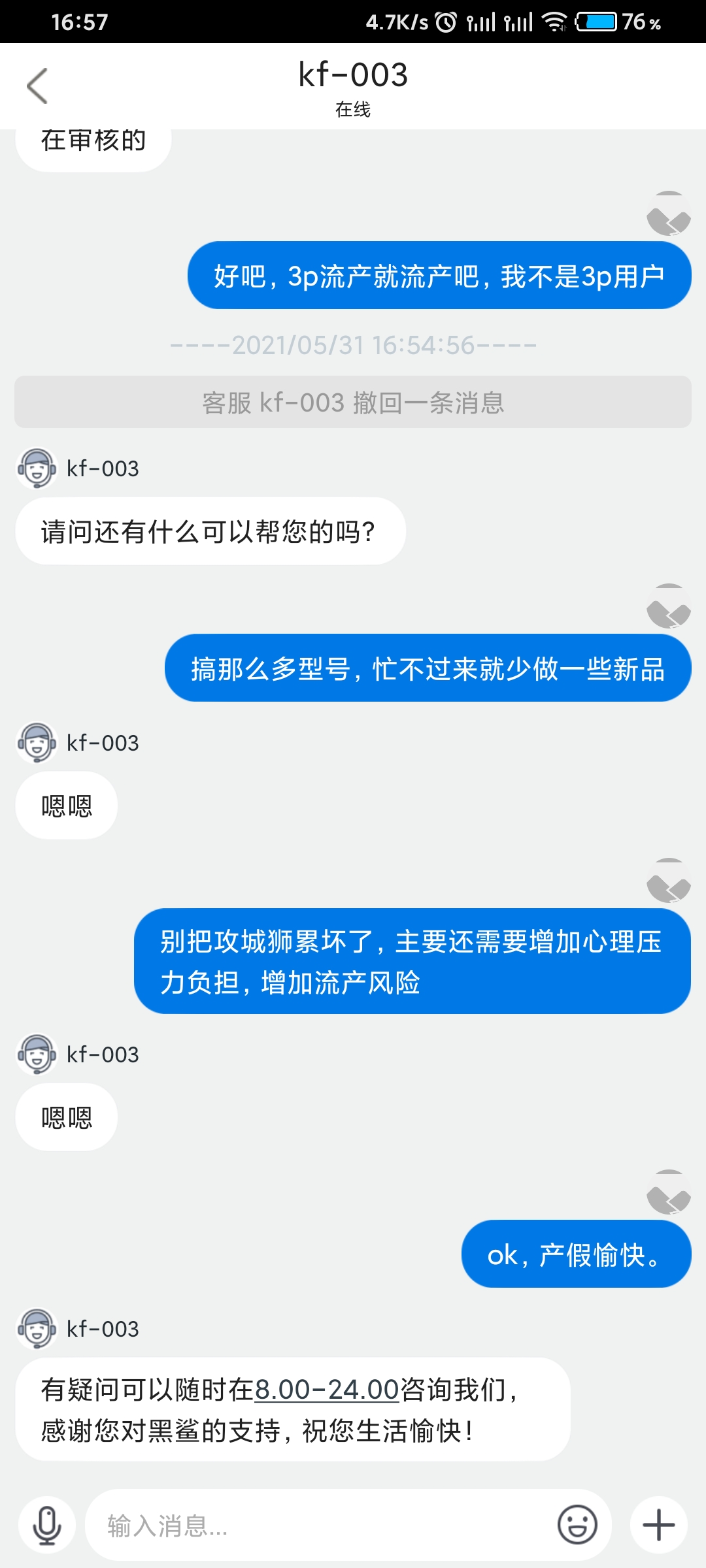Open the plus attachment menu

[x=659, y=1526]
